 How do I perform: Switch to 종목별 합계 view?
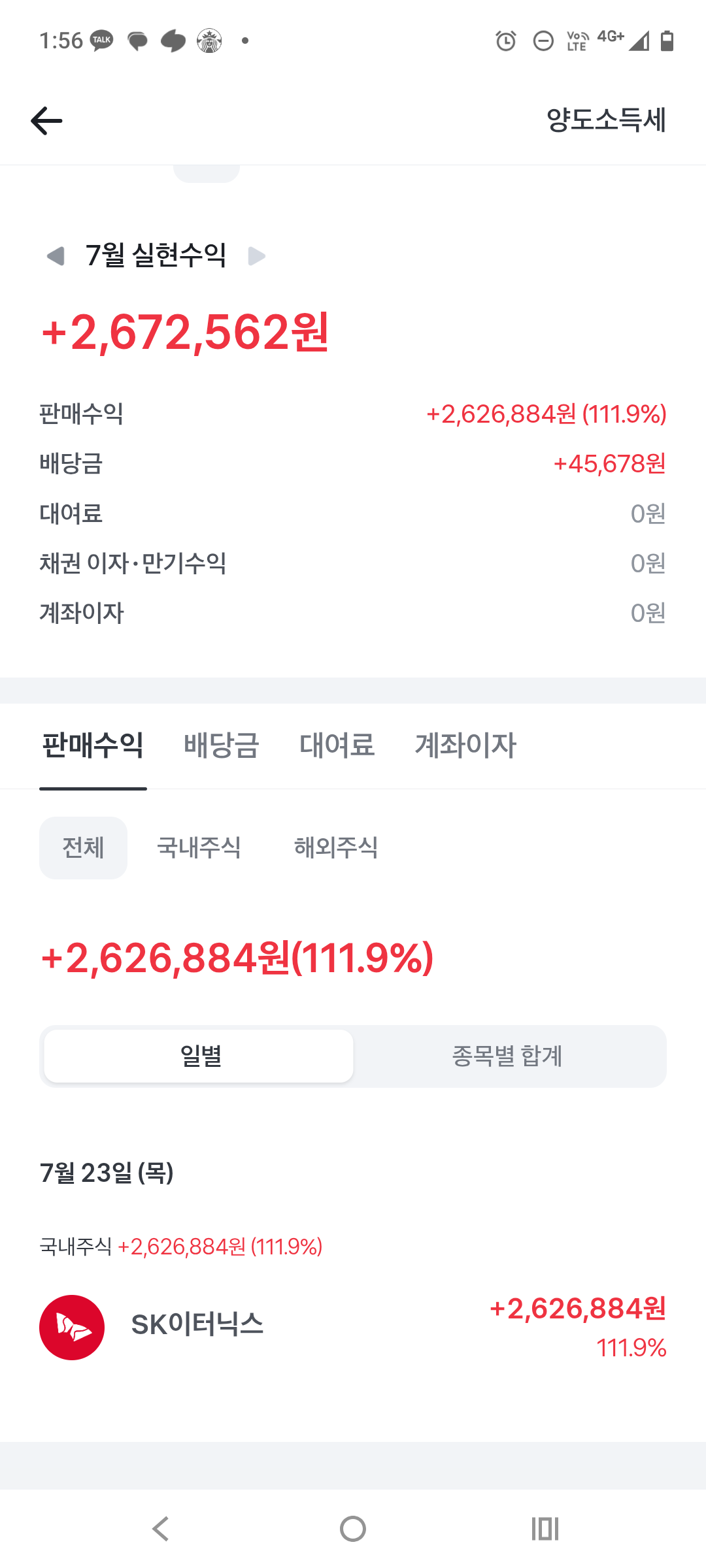[507, 1056]
